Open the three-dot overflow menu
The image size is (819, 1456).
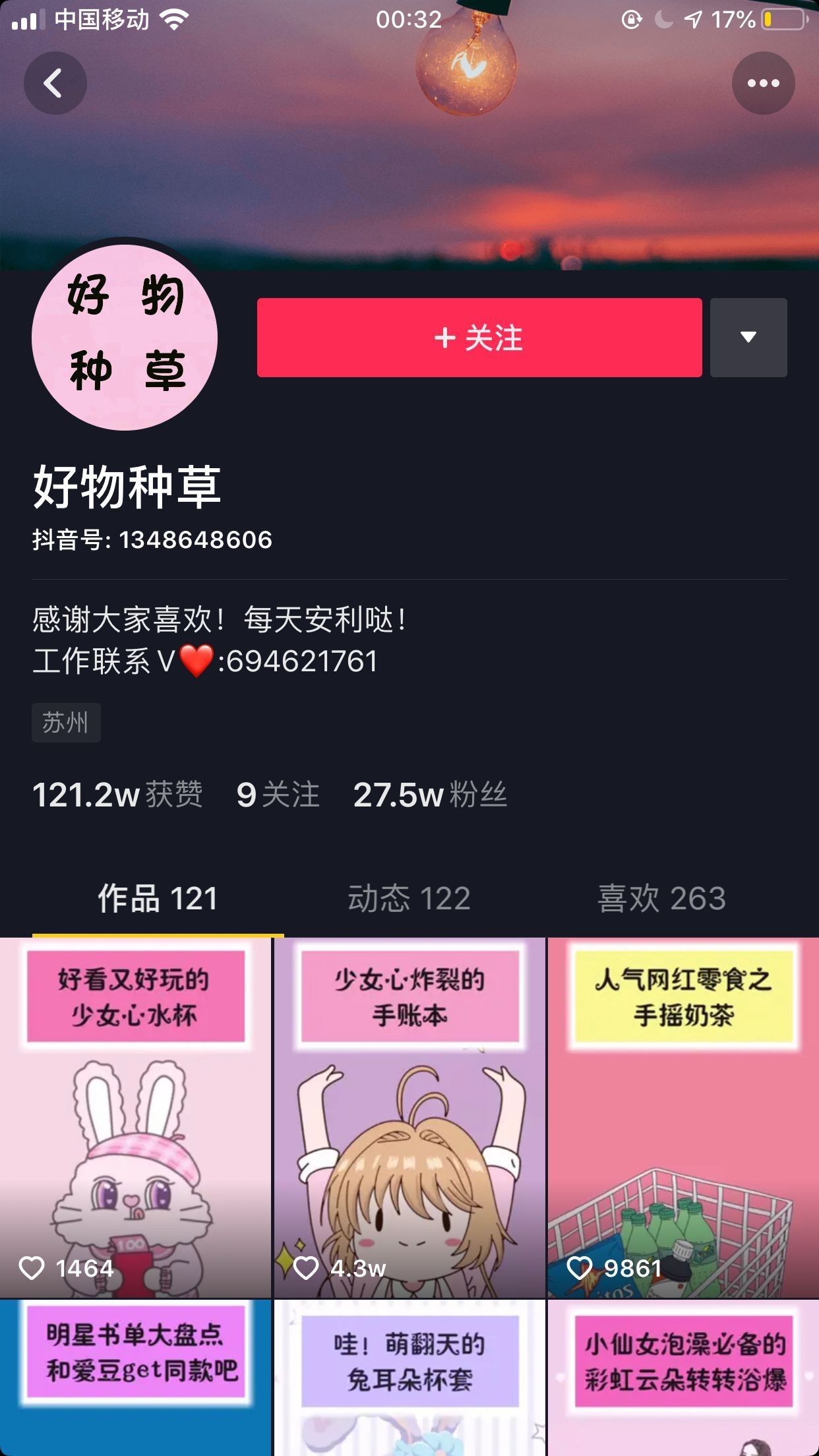763,83
